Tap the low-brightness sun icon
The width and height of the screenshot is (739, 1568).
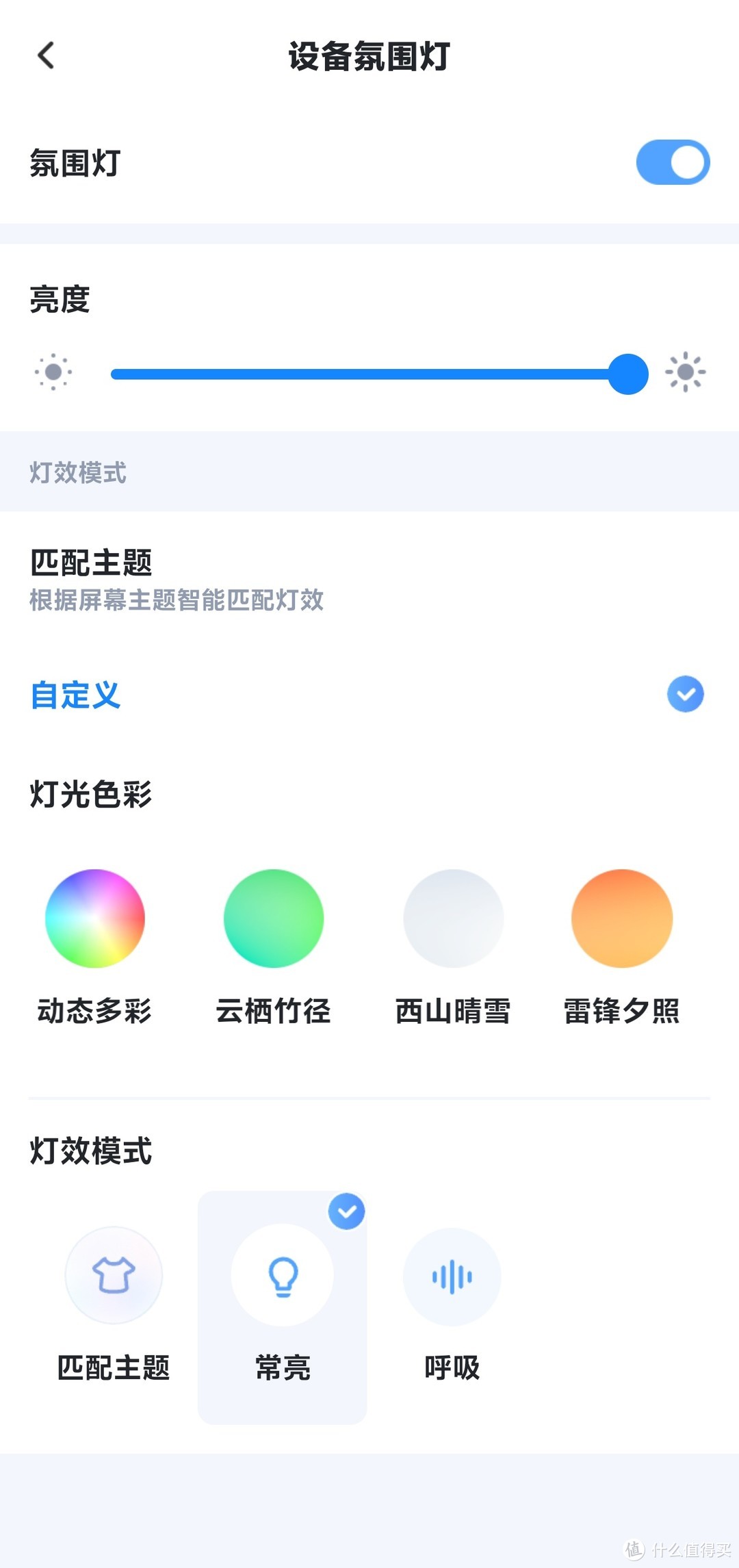(53, 373)
